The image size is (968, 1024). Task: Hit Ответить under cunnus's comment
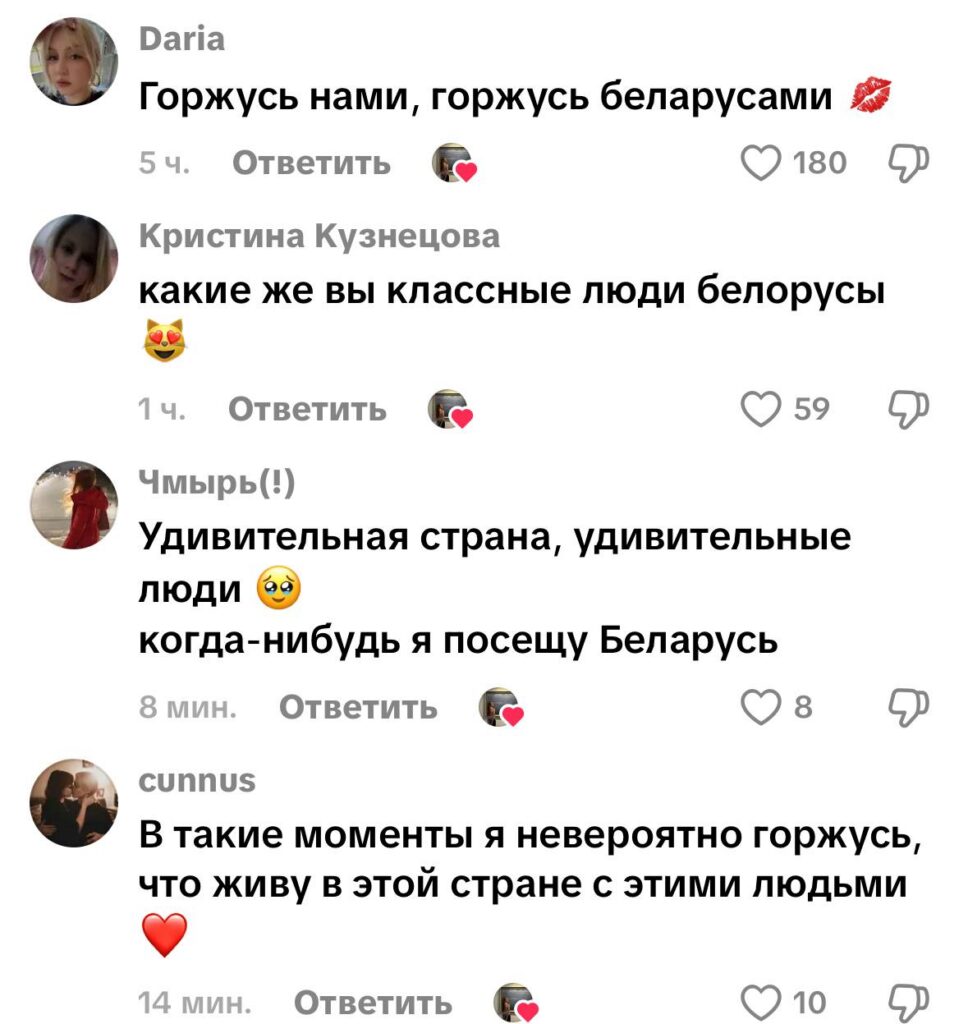[373, 1002]
